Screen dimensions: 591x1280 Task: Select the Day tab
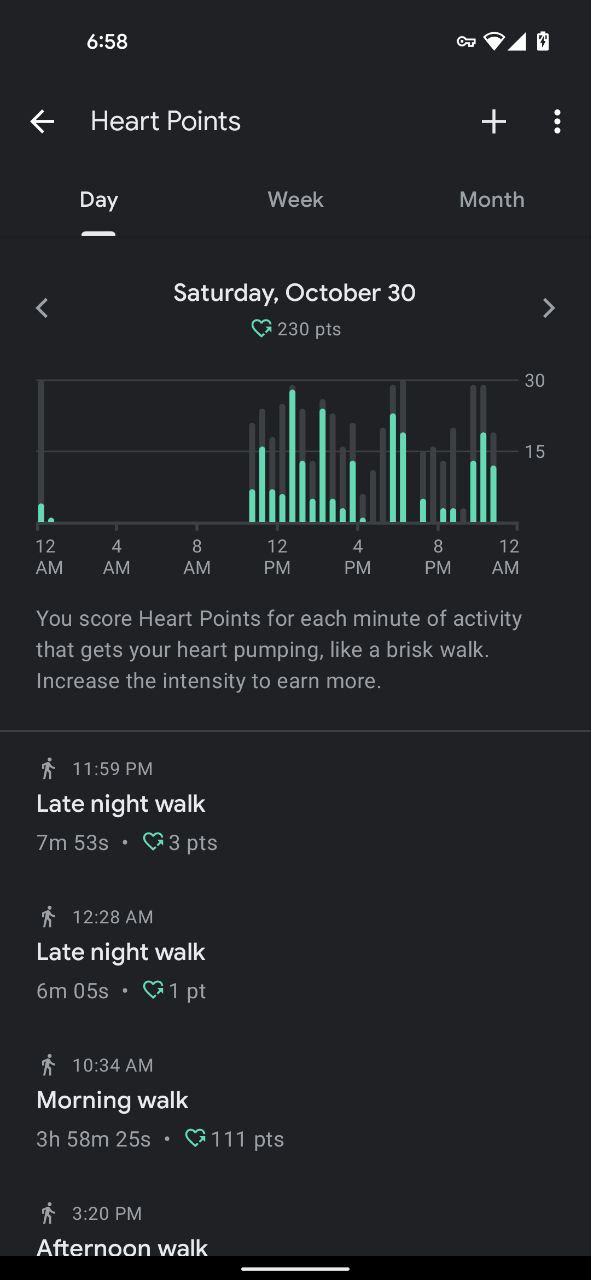click(99, 200)
